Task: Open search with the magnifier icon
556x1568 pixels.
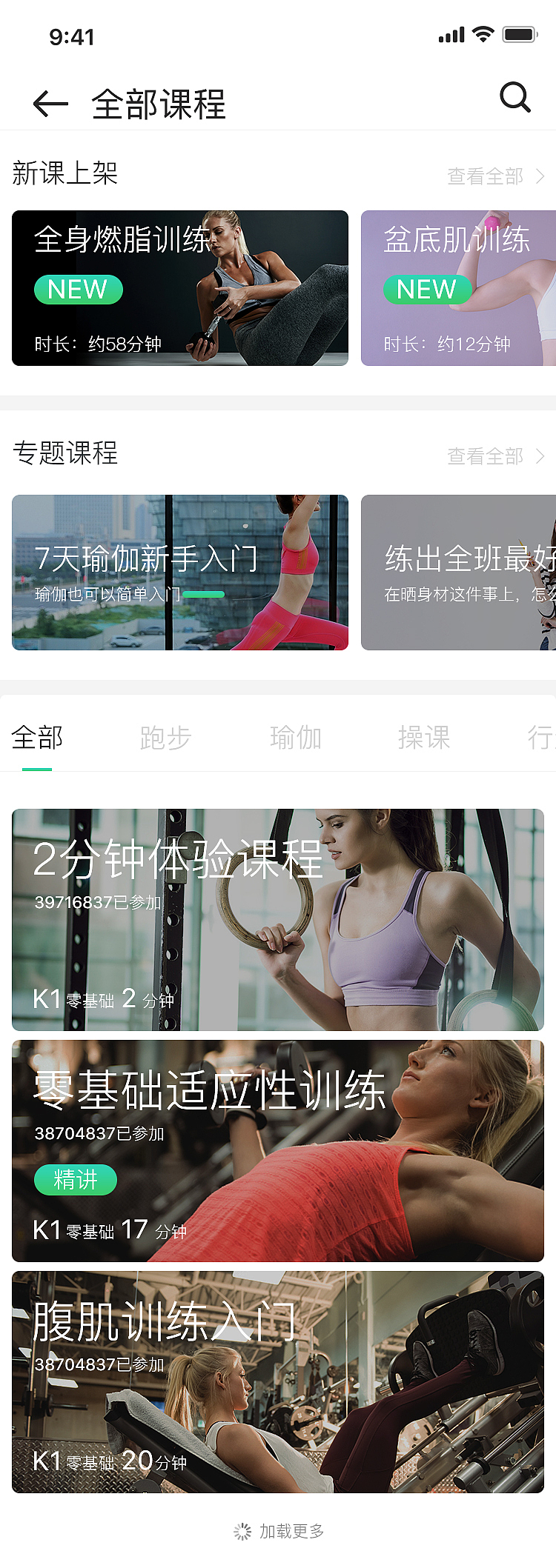Action: point(514,97)
